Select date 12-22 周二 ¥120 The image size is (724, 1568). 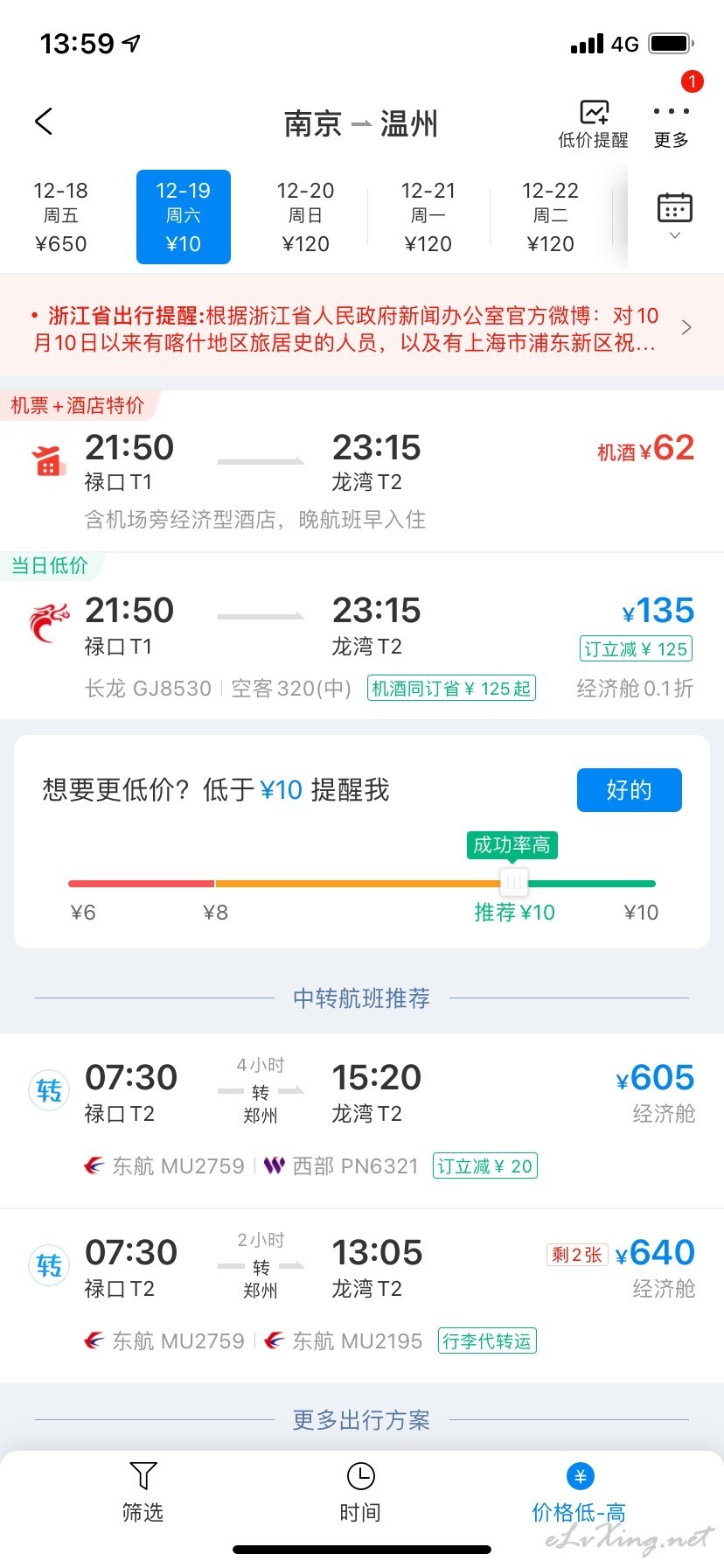(551, 217)
